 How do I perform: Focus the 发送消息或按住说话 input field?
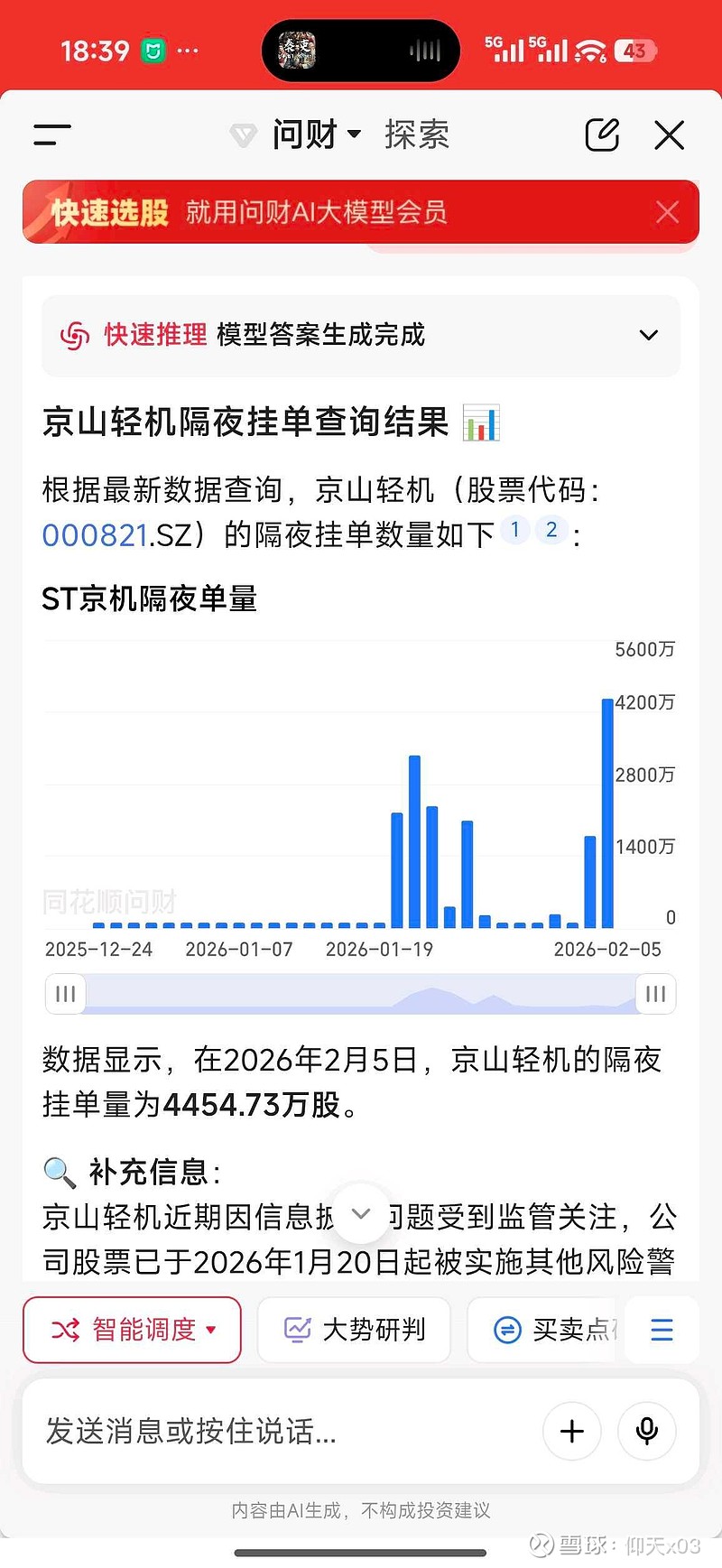click(271, 1431)
